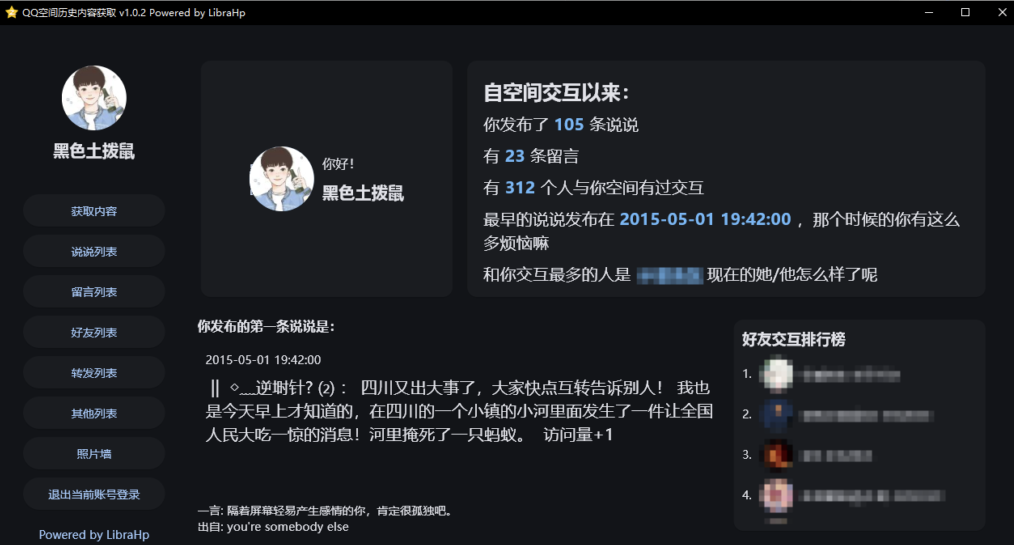Select 退出当前账号登录 to log out
The width and height of the screenshot is (1014, 545).
94,494
